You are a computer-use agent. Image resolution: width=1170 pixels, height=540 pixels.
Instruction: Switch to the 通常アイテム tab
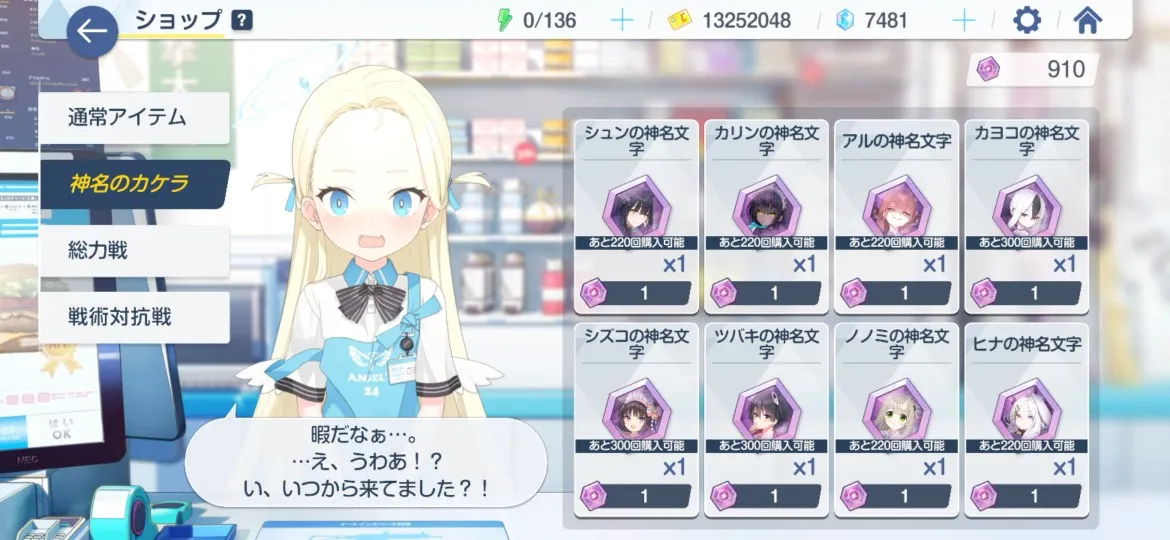tap(134, 117)
